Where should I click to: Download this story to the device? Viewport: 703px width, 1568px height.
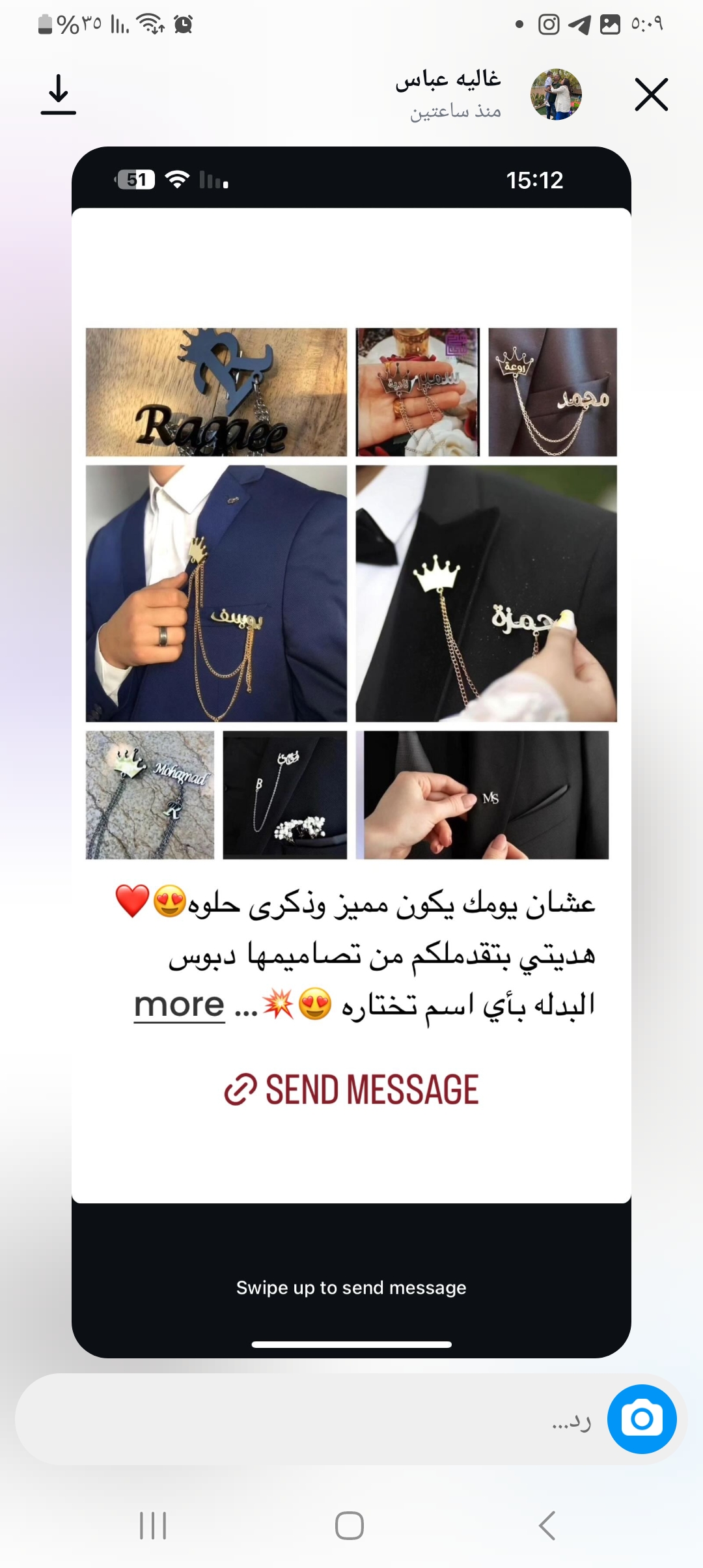(59, 95)
